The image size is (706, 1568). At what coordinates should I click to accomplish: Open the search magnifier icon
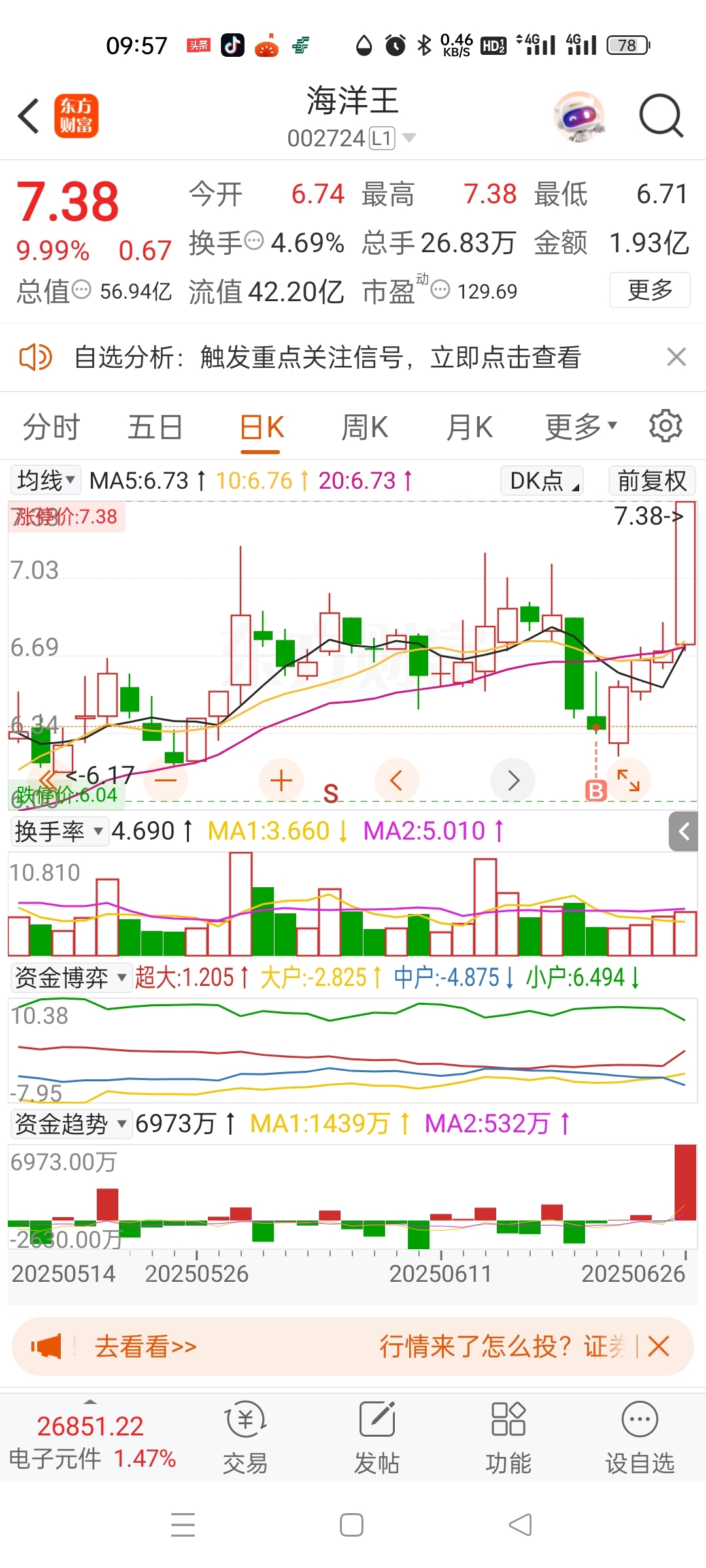pyautogui.click(x=661, y=116)
